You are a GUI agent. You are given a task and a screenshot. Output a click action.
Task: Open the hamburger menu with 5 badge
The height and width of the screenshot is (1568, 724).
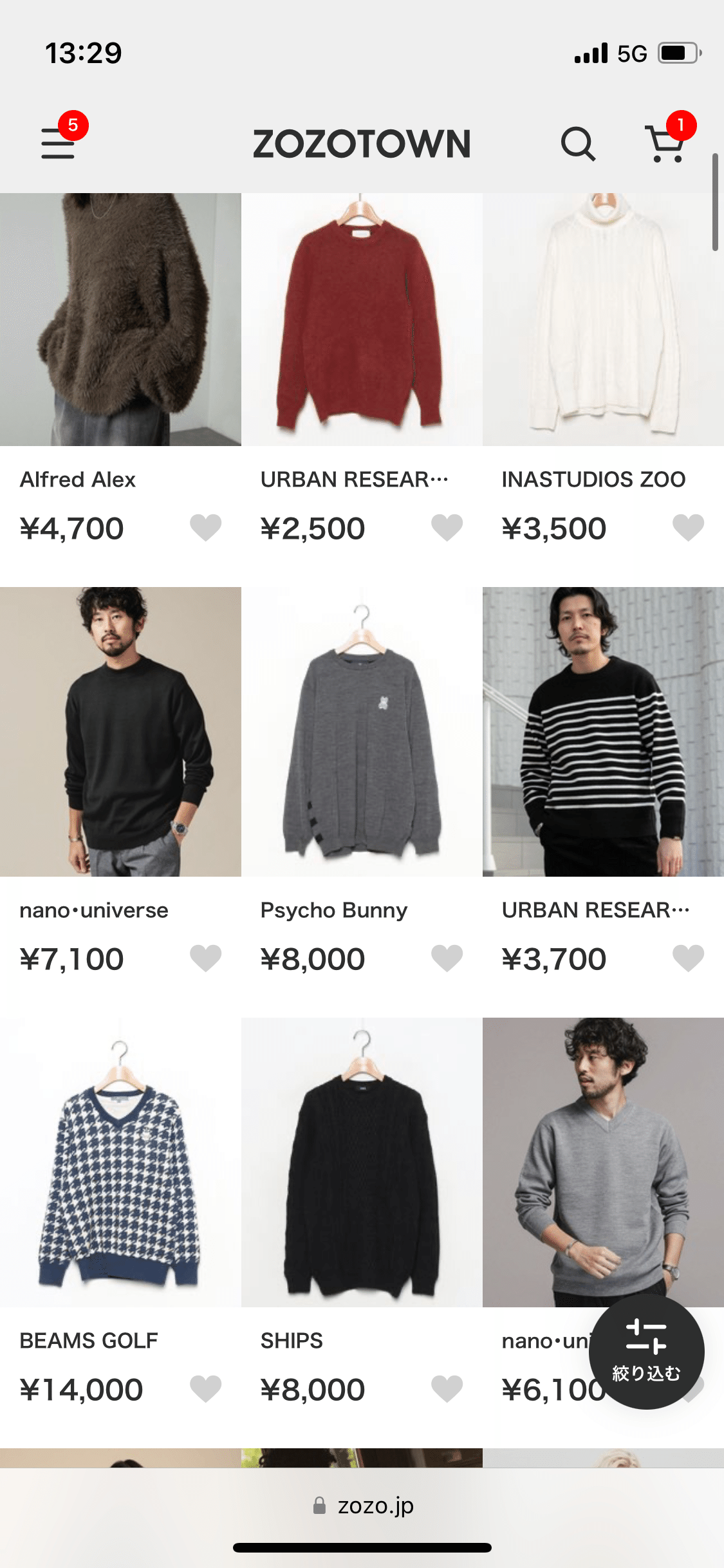tap(59, 142)
